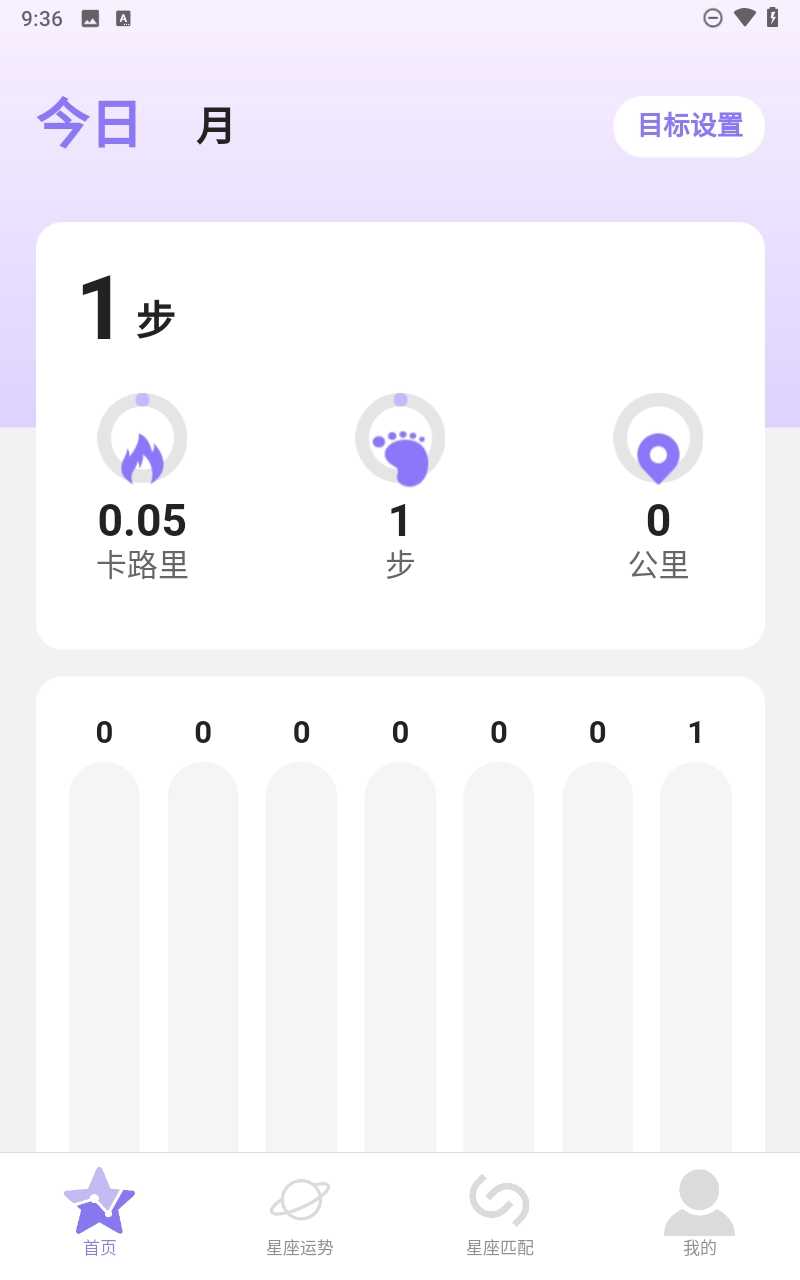800x1280 pixels.
Task: Select 星座匹配 from the bottom navigation
Action: point(499,1247)
